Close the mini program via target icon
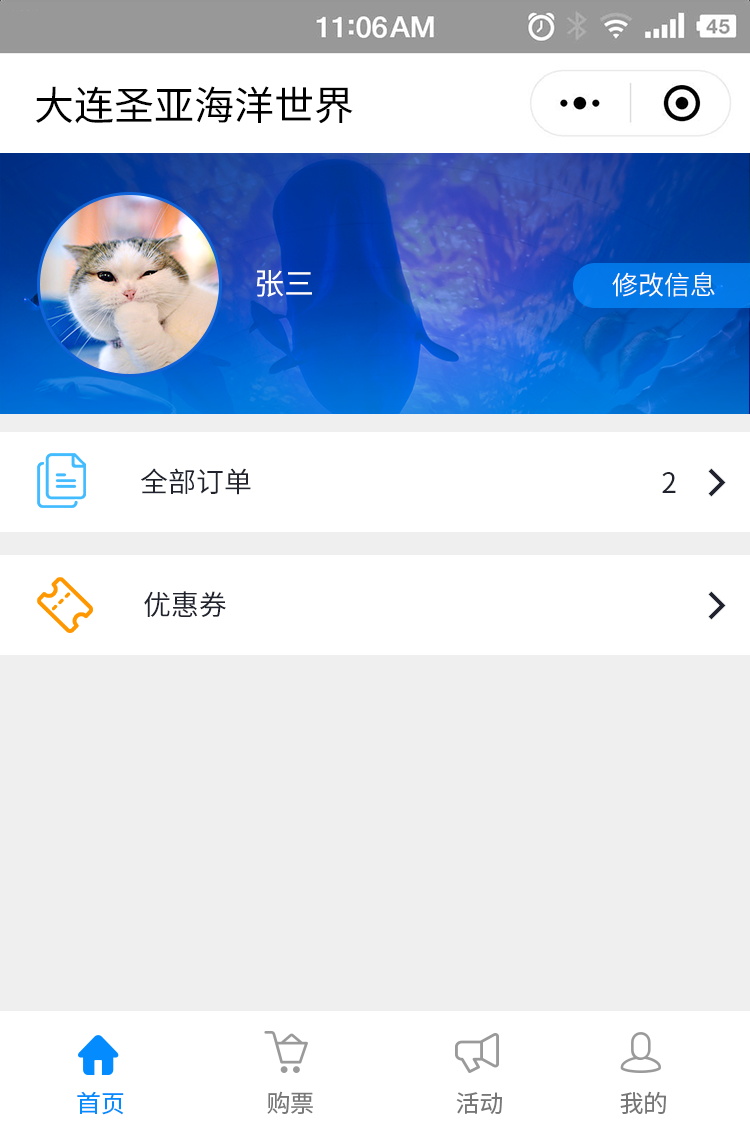This screenshot has width=750, height=1136. (x=682, y=103)
